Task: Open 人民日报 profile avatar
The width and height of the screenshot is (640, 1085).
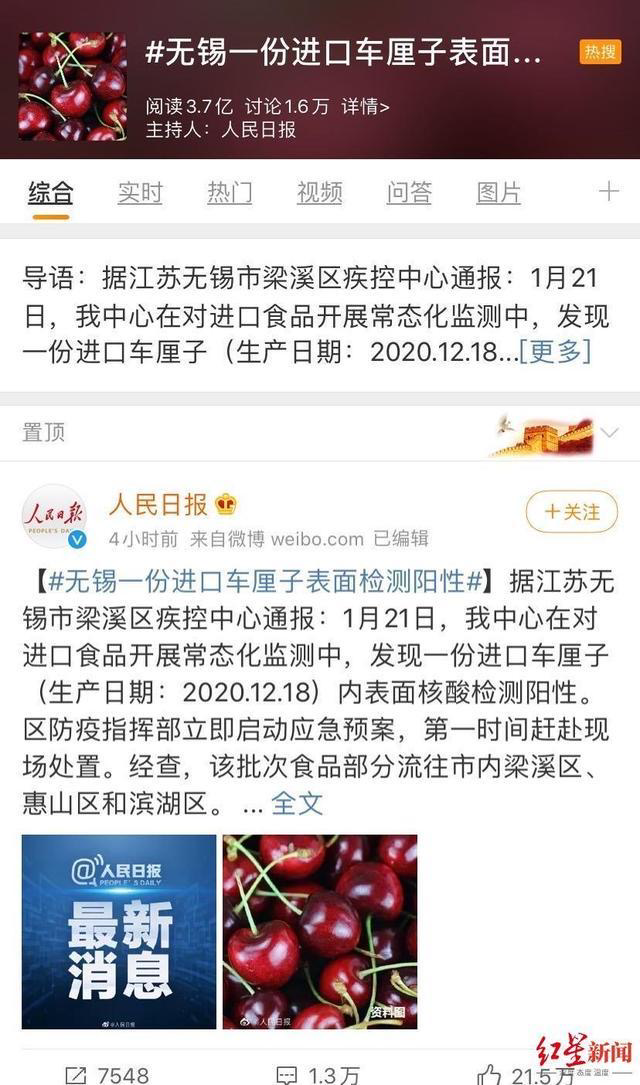Action: pyautogui.click(x=54, y=516)
